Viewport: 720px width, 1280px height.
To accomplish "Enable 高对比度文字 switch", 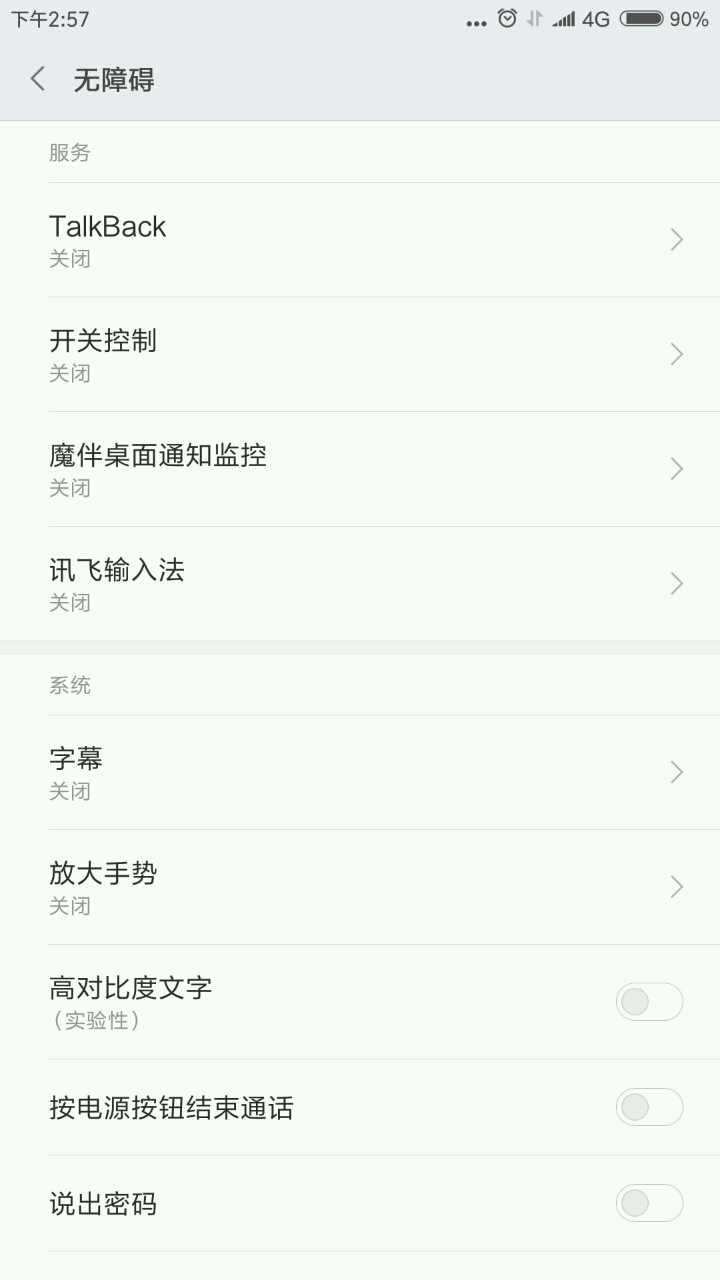I will click(x=649, y=1001).
